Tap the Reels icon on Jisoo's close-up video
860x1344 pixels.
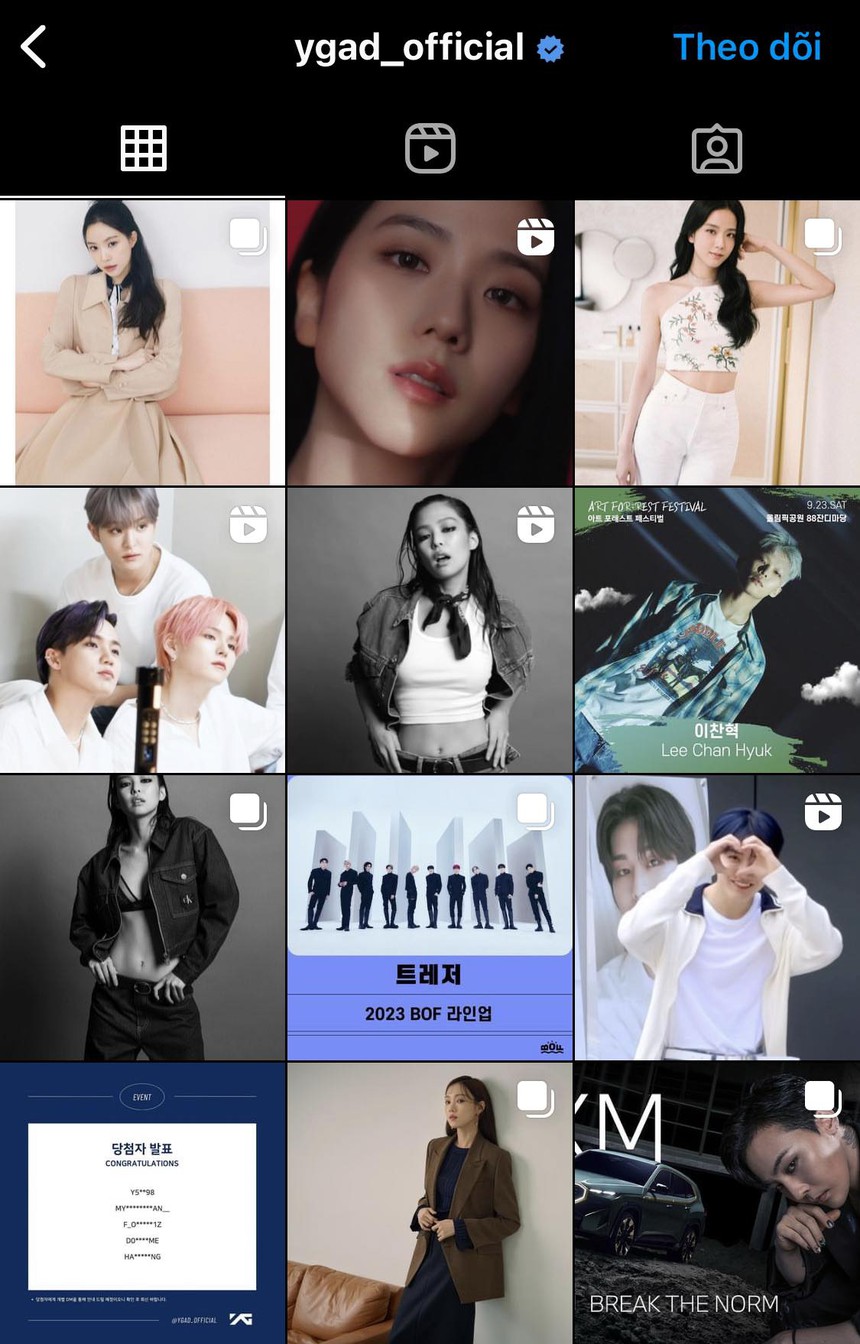click(537, 237)
